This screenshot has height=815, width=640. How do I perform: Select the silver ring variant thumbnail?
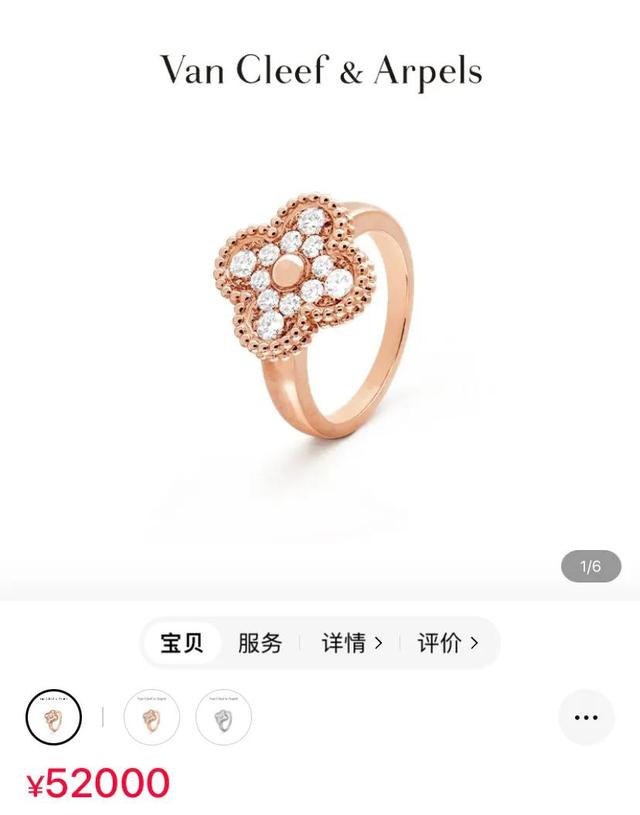tap(224, 717)
